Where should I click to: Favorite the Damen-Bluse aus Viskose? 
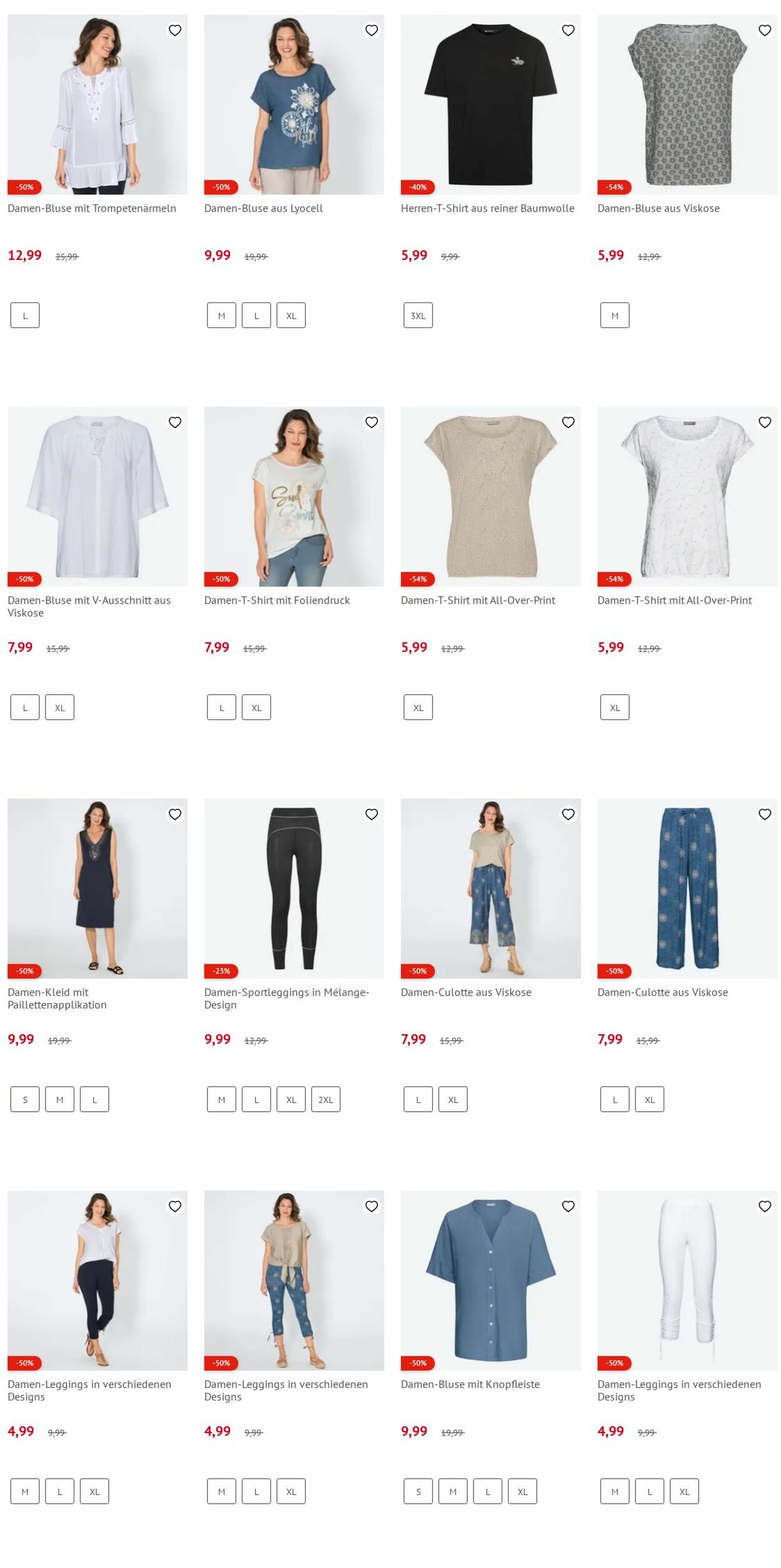pos(765,31)
